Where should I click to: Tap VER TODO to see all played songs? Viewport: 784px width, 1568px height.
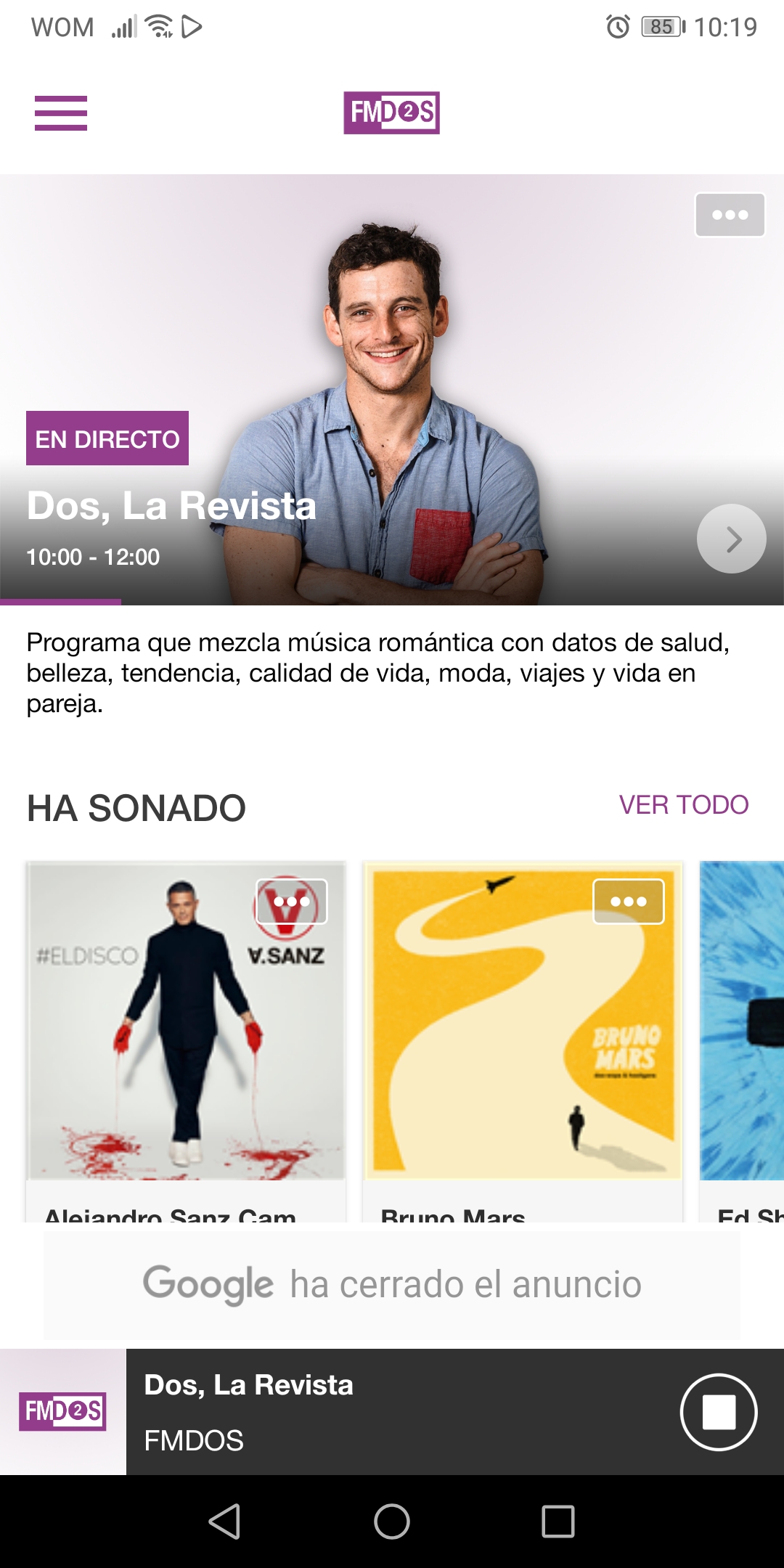(683, 805)
